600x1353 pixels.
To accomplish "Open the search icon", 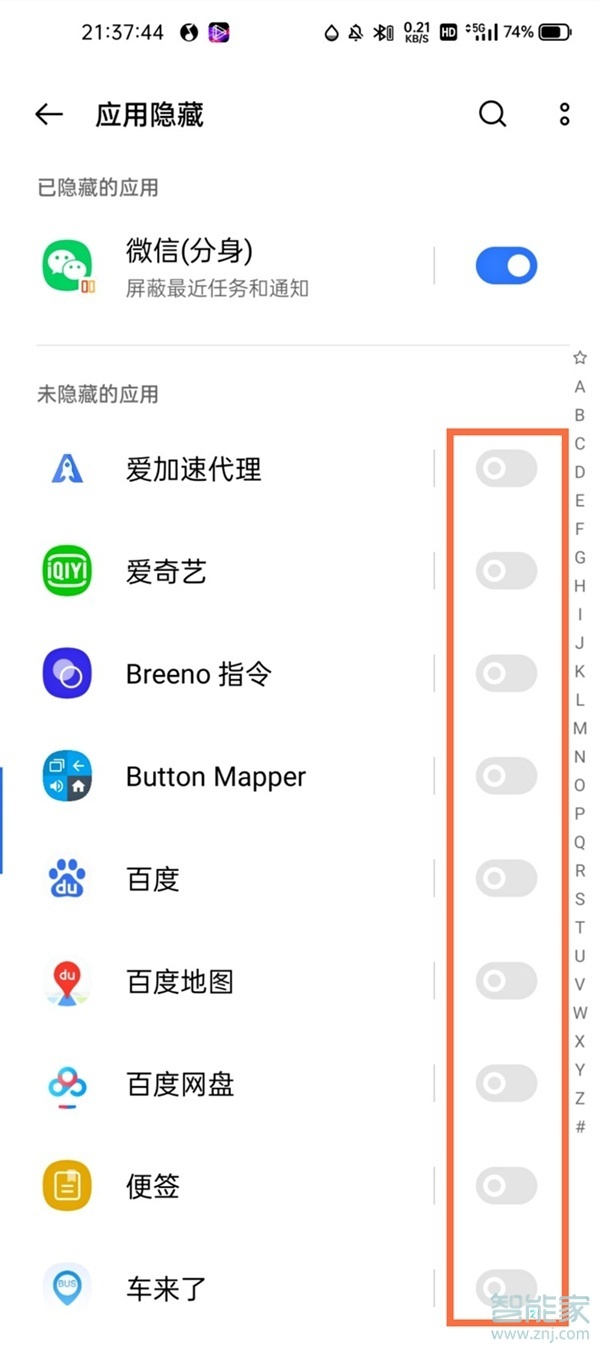I will (492, 114).
